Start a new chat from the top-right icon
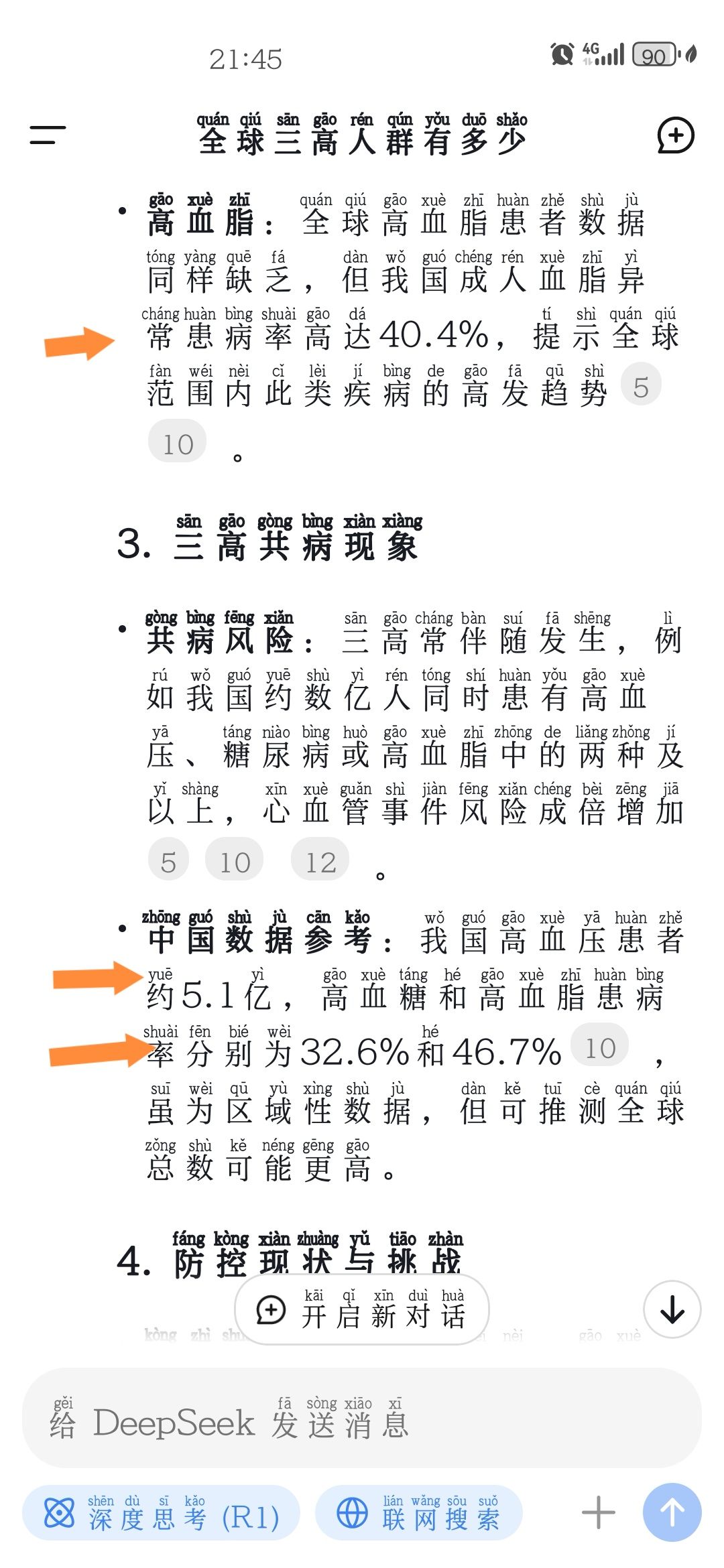 (x=675, y=135)
